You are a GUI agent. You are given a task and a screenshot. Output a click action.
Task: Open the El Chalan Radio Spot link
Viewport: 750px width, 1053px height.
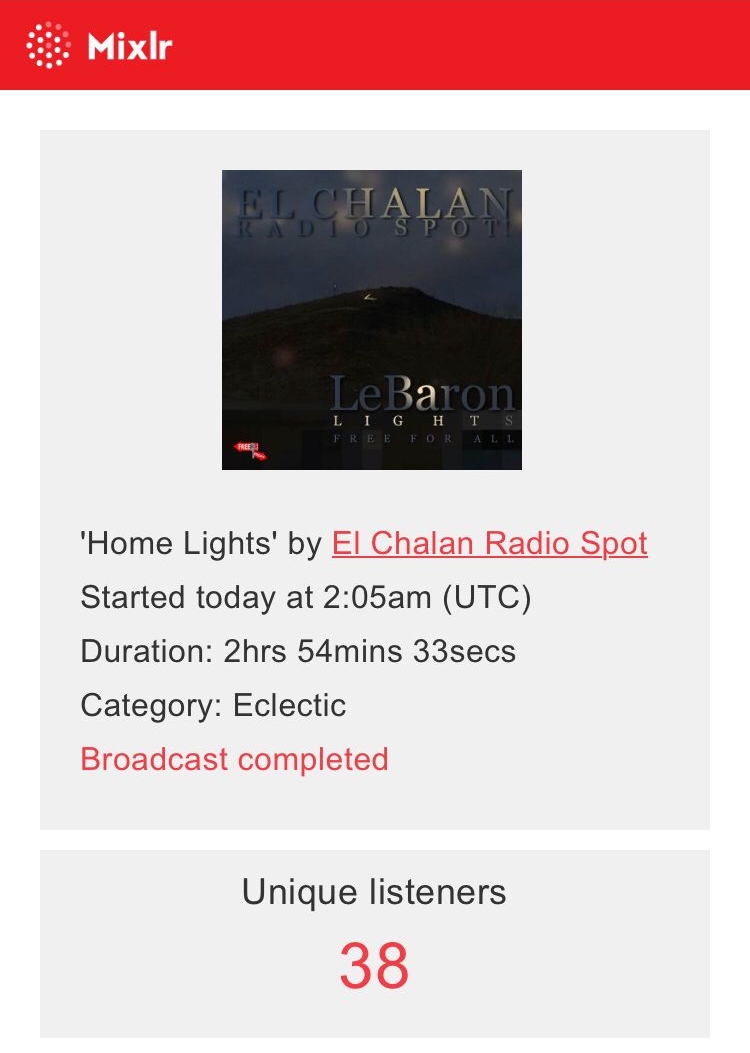point(489,543)
